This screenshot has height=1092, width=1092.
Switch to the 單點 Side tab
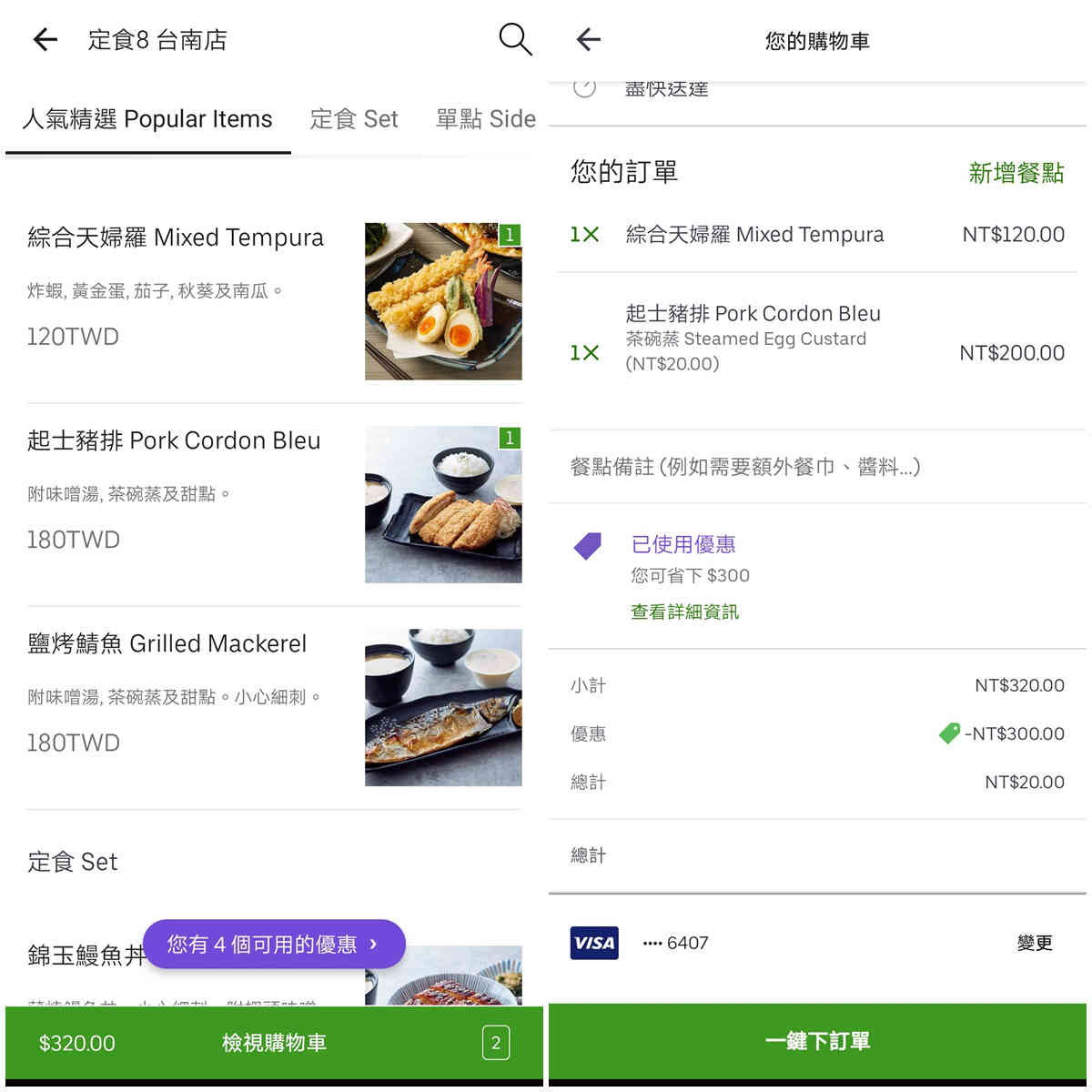(485, 119)
